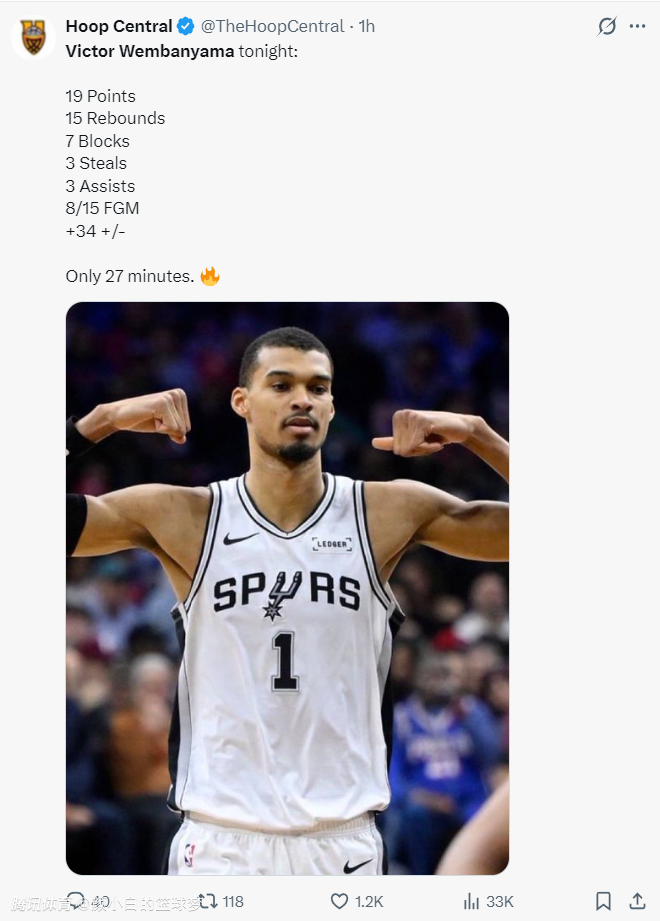Repost the Wembanyama stats post
The width and height of the screenshot is (660, 921).
208,900
